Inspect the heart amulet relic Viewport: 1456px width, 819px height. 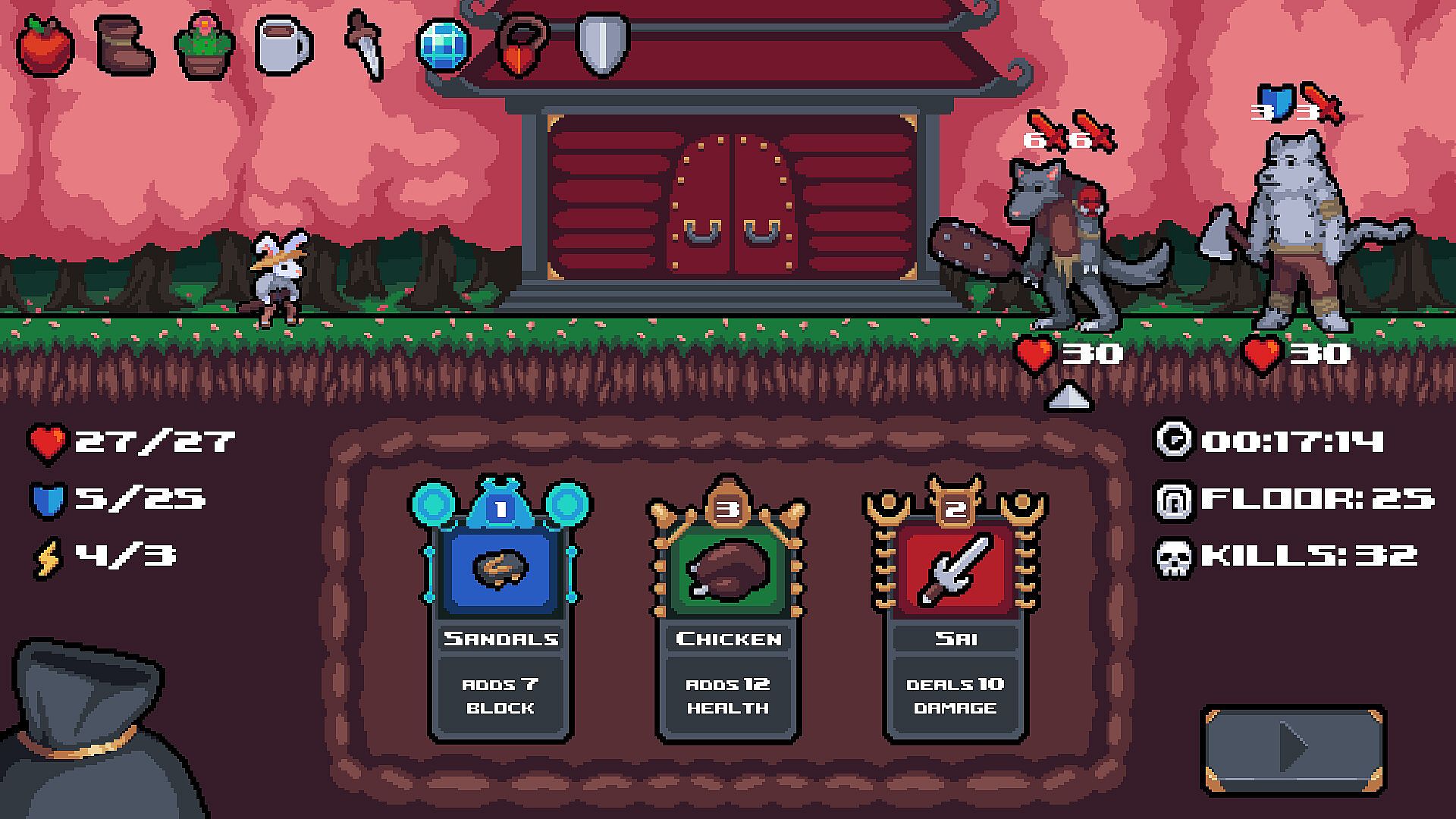523,47
